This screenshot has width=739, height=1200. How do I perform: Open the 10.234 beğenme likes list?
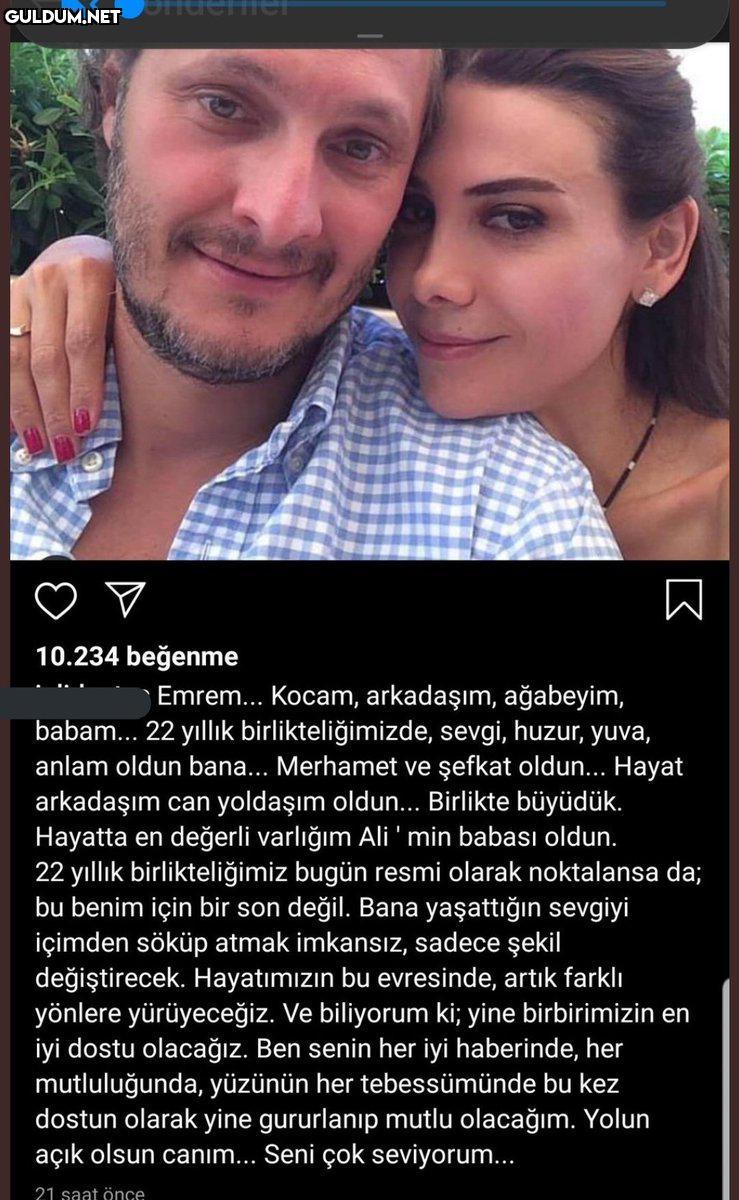click(x=137, y=657)
